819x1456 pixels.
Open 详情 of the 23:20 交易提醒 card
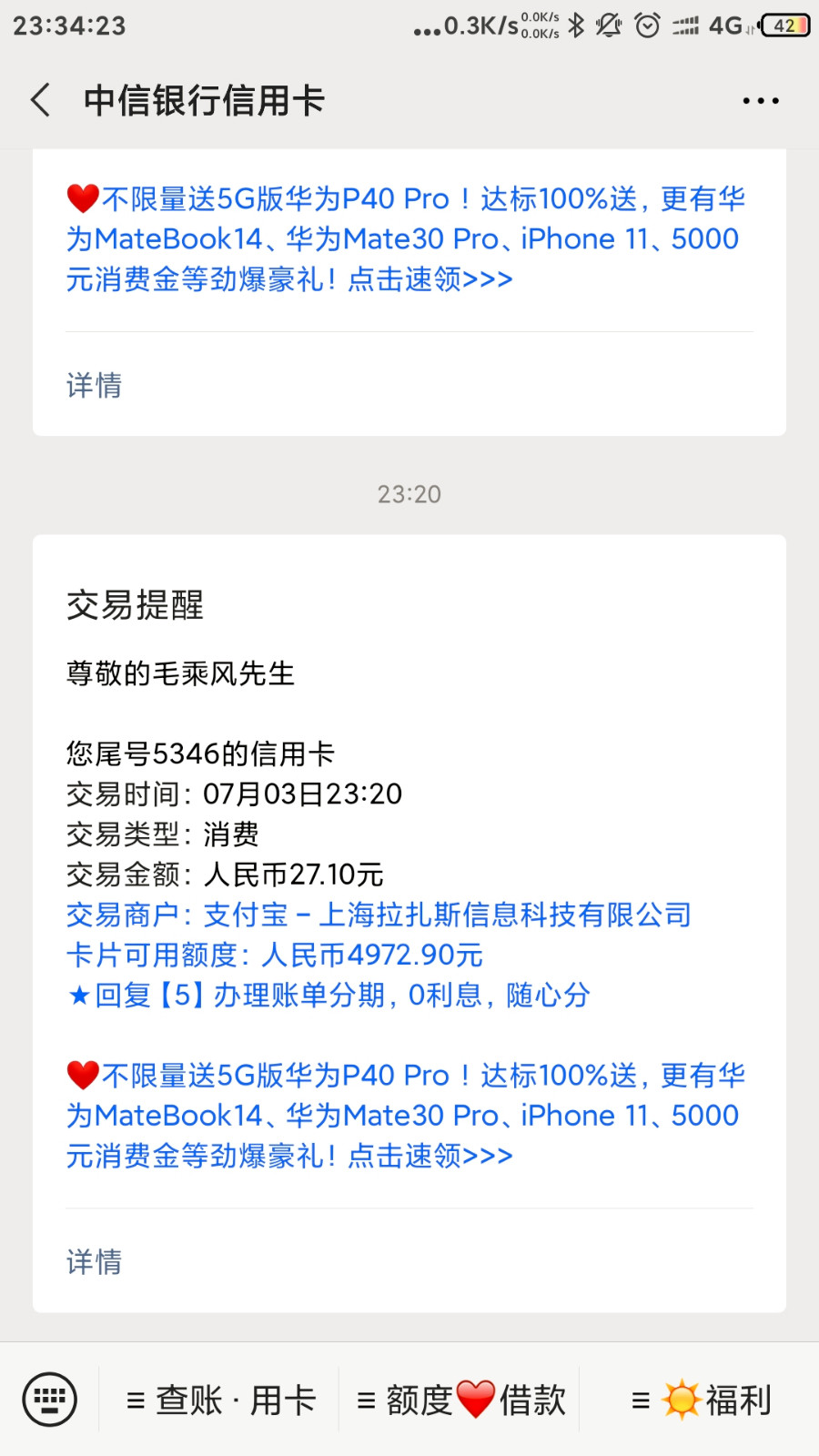coord(94,1262)
